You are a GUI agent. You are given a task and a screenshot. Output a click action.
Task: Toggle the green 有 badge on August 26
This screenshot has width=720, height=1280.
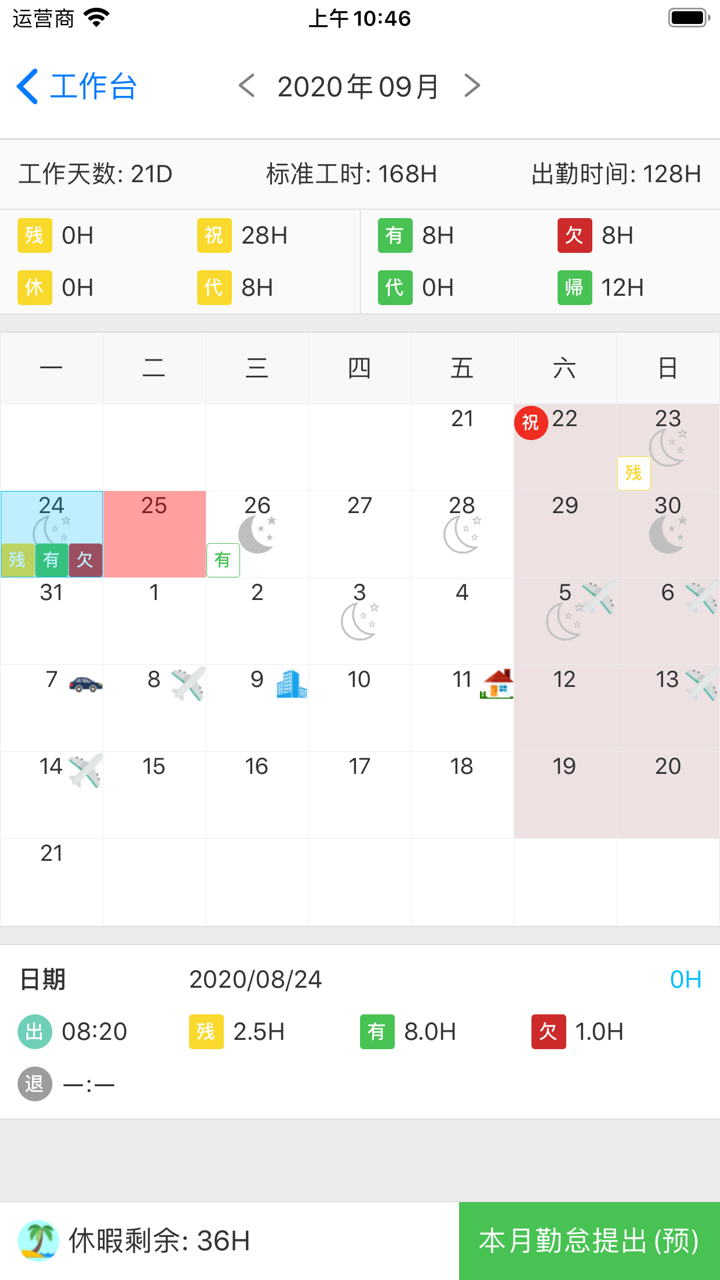click(x=222, y=560)
